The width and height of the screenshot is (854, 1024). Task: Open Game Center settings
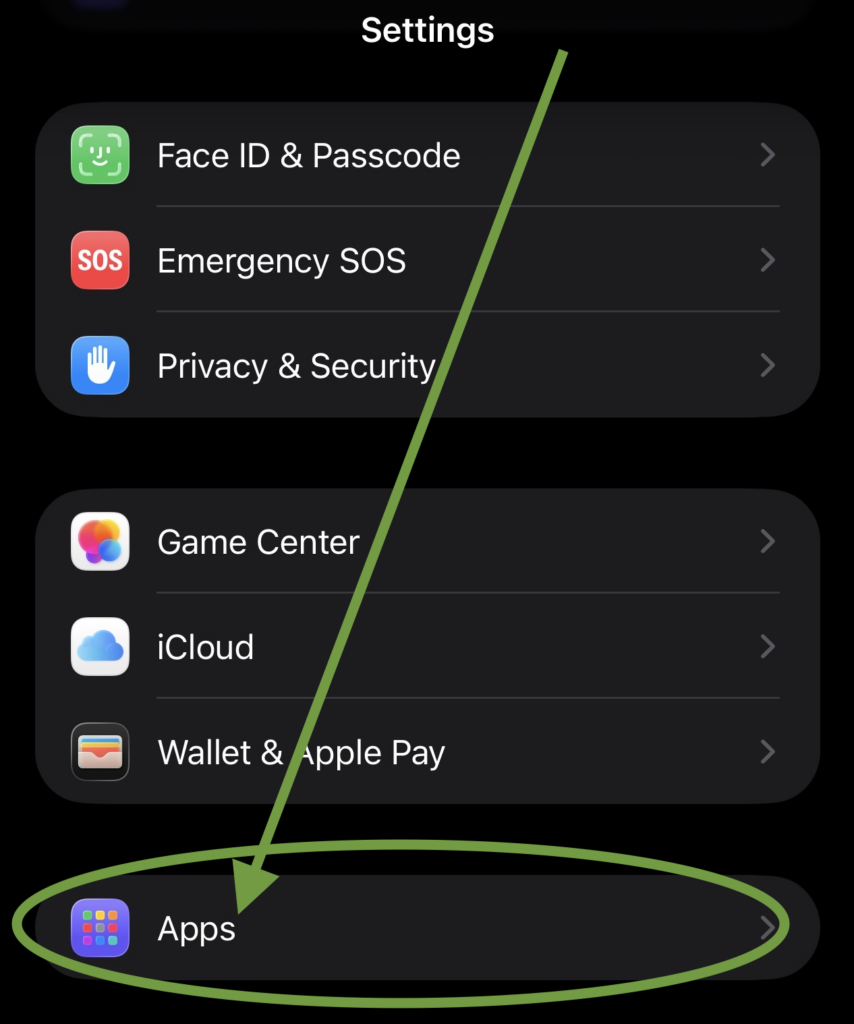click(x=258, y=542)
